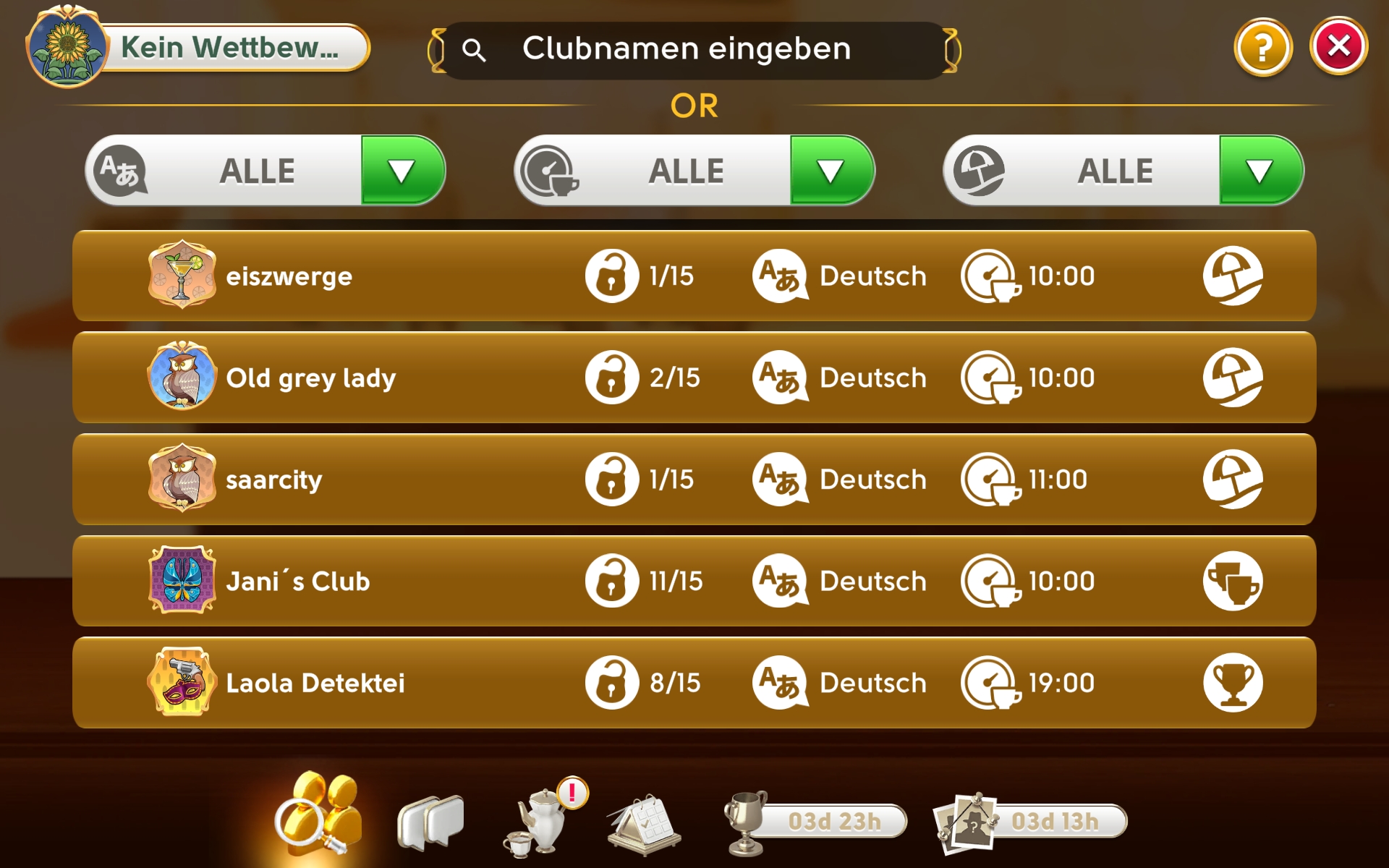This screenshot has height=868, width=1389.
Task: Close the club search screen
Action: (1338, 47)
